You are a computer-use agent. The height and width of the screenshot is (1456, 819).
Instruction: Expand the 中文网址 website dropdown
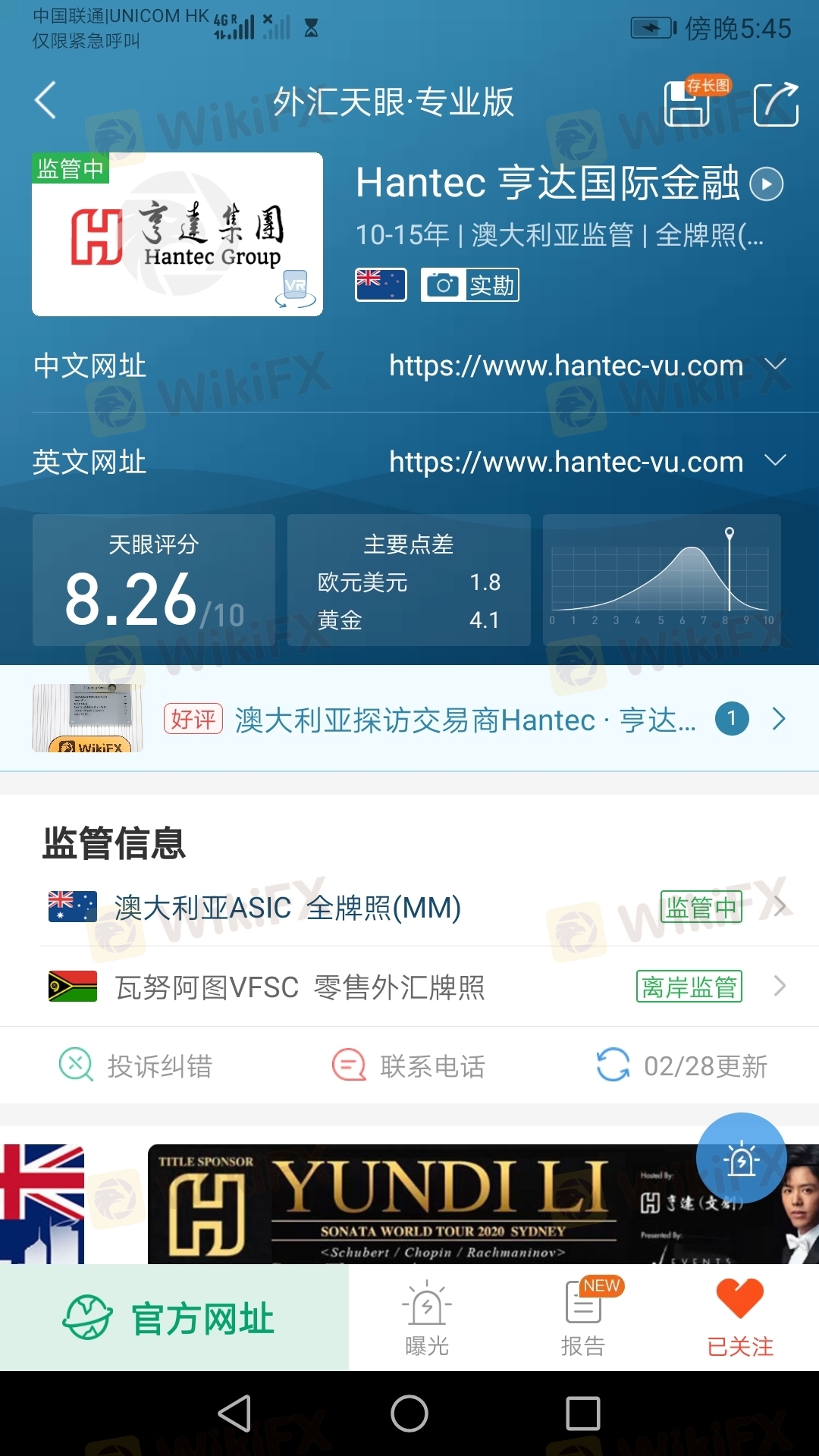coord(775,366)
